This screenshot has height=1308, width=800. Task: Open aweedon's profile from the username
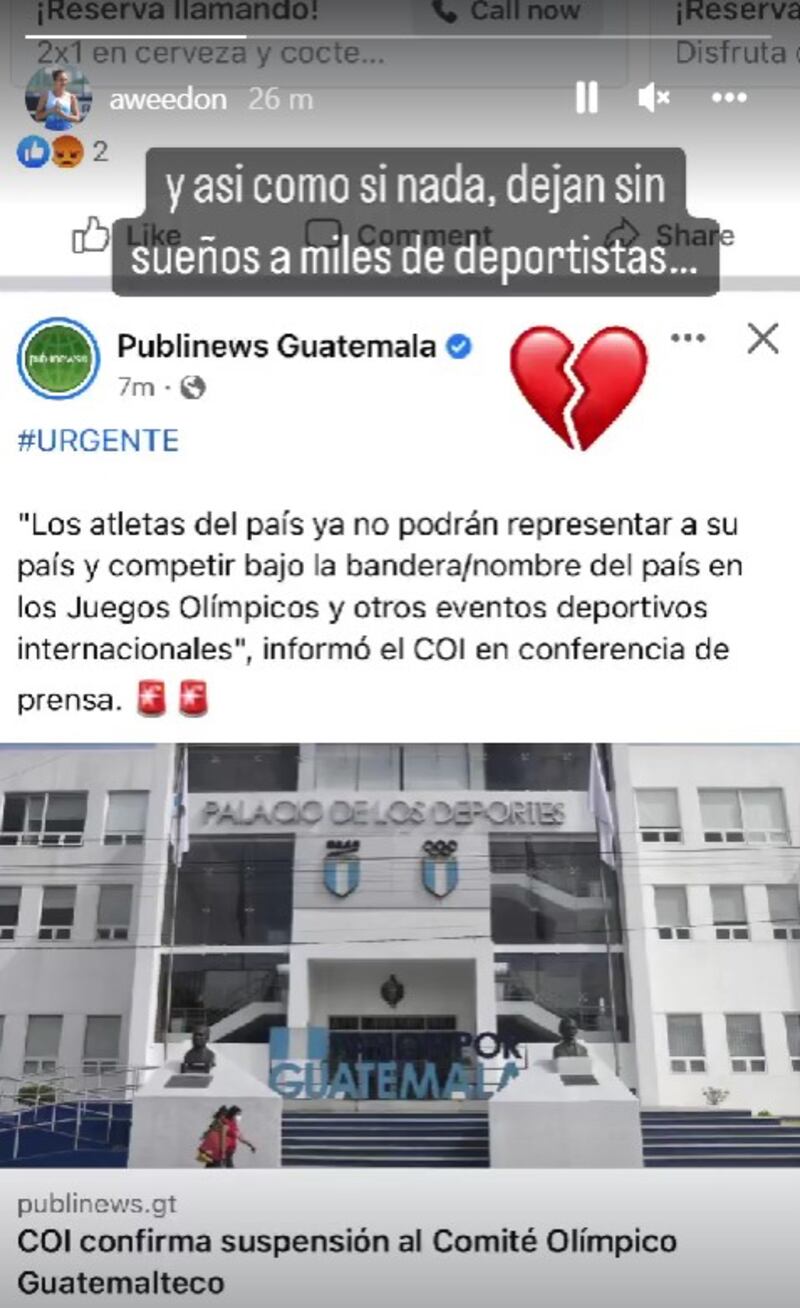168,100
